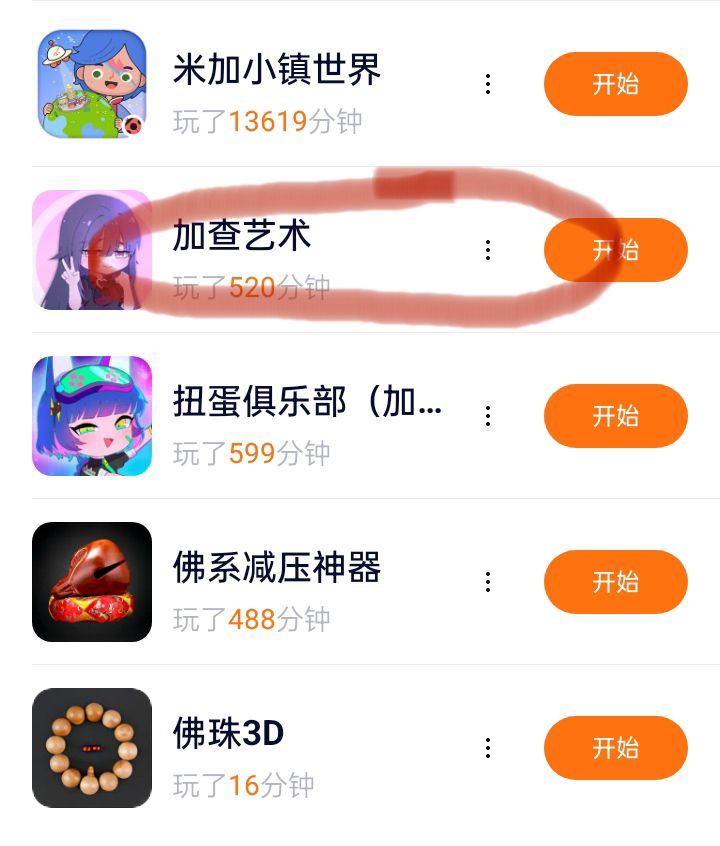Viewport: 720px width, 846px height.
Task: Start the 佛珠3D game
Action: (x=615, y=748)
